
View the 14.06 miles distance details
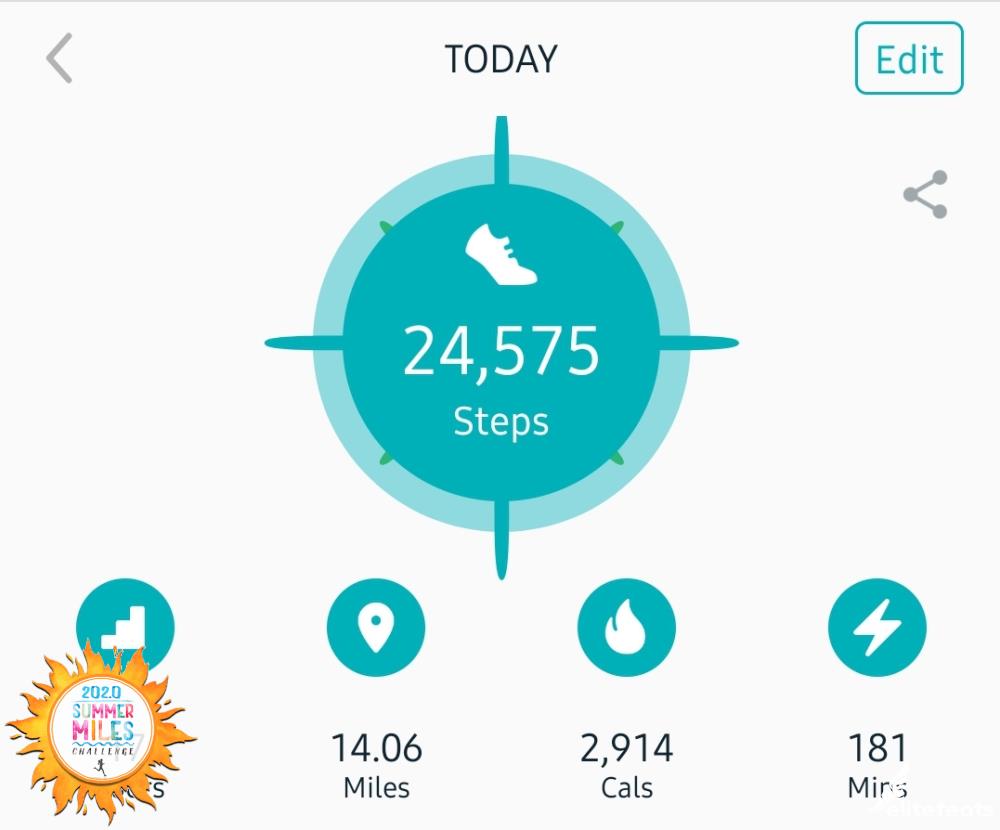(x=376, y=628)
